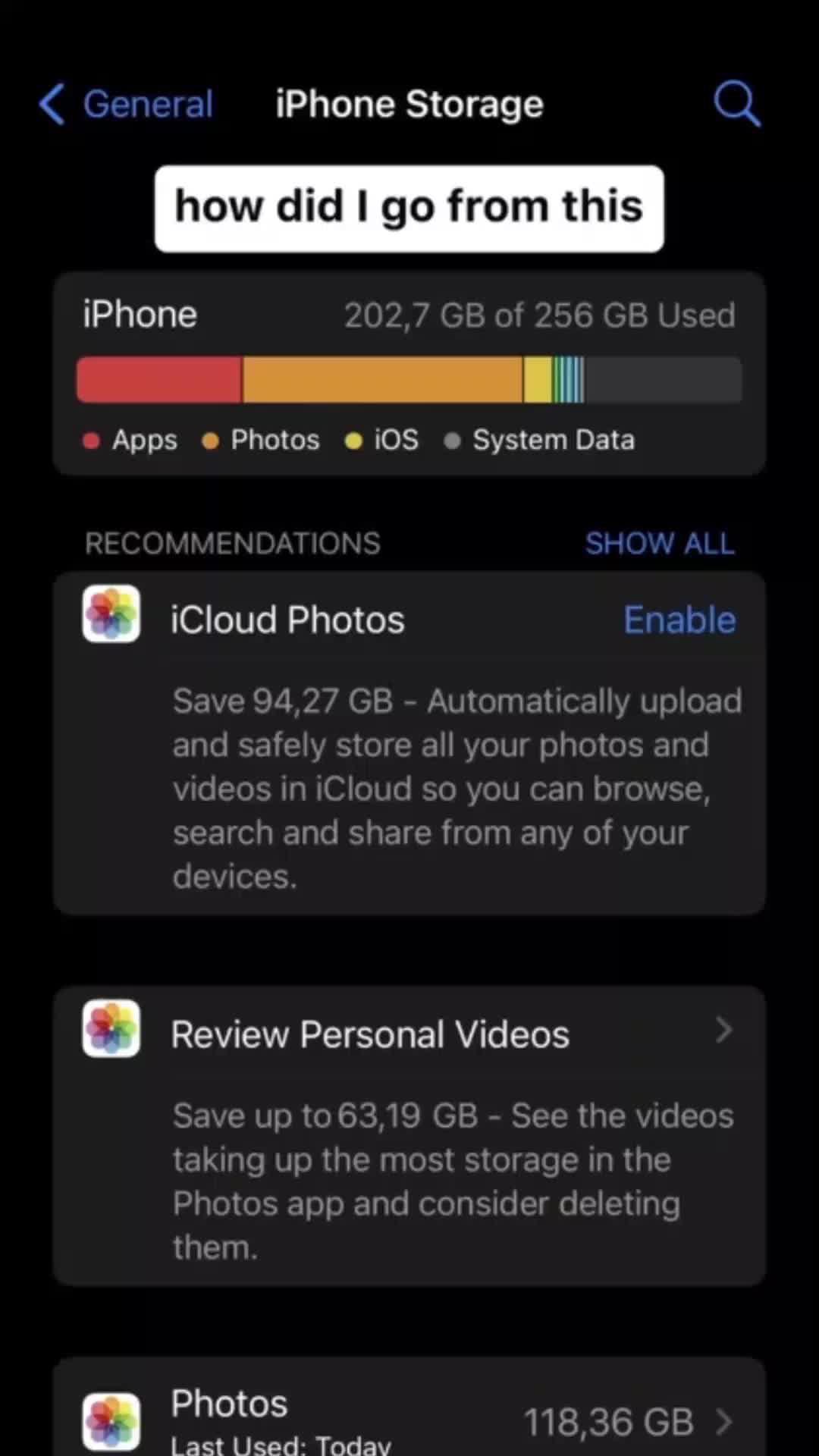Image resolution: width=819 pixels, height=1456 pixels.
Task: Tap the back chevron beside General
Action: click(x=50, y=104)
